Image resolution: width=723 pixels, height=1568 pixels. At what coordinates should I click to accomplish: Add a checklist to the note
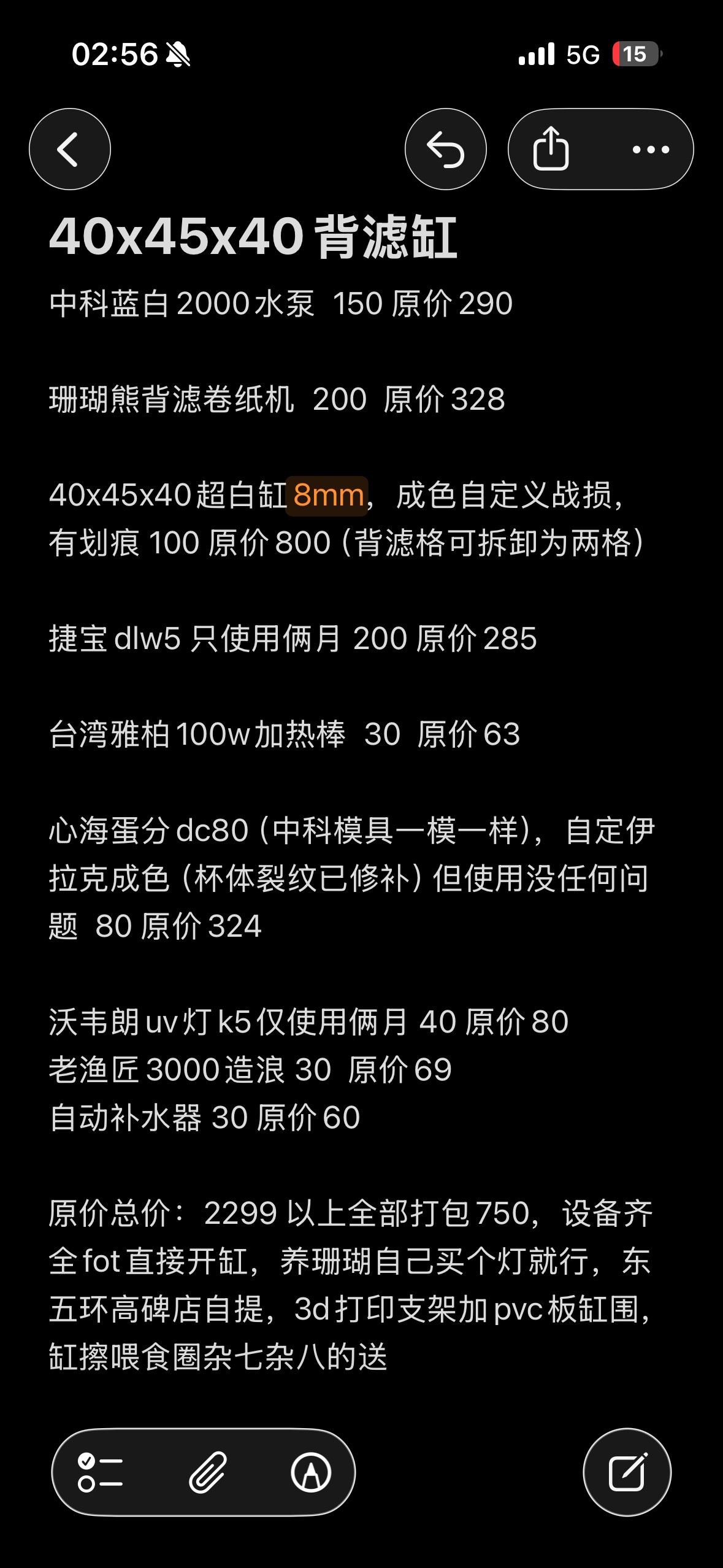tap(100, 1472)
